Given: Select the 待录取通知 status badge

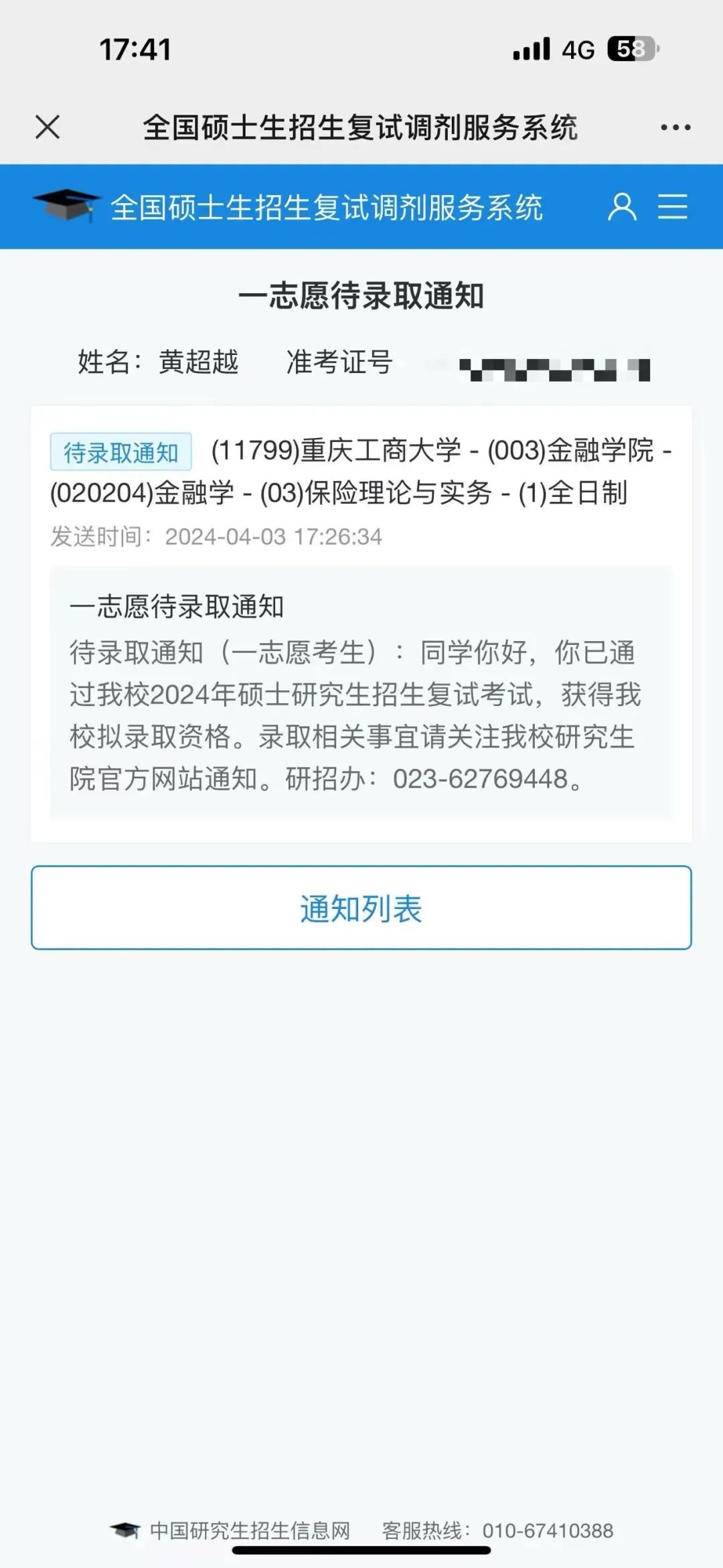Looking at the screenshot, I should pos(122,452).
